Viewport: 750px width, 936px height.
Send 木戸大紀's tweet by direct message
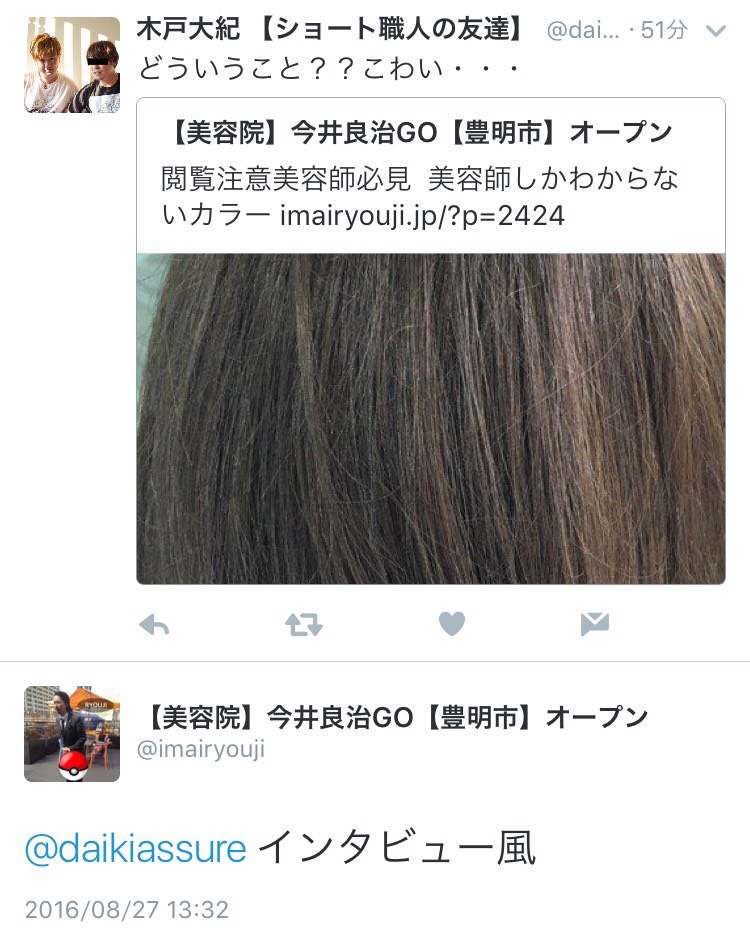click(x=595, y=625)
